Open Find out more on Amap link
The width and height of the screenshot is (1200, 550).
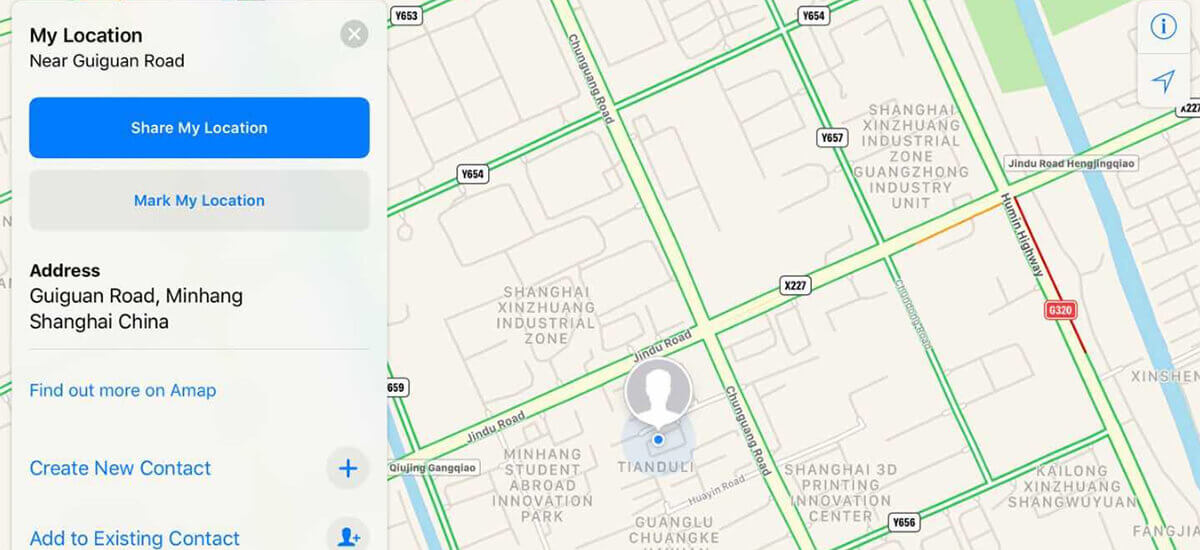click(x=122, y=390)
